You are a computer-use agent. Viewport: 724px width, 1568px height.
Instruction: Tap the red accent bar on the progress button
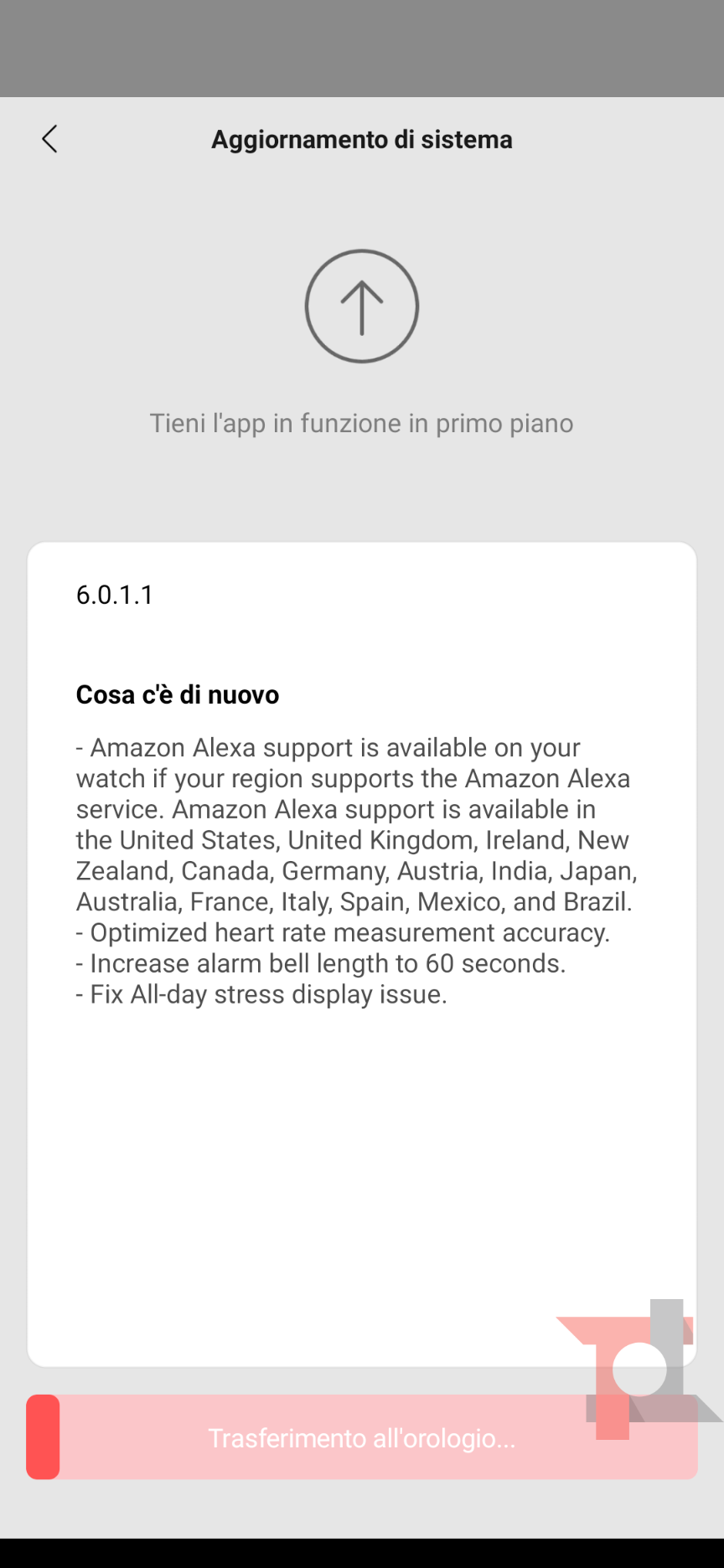coord(42,1438)
